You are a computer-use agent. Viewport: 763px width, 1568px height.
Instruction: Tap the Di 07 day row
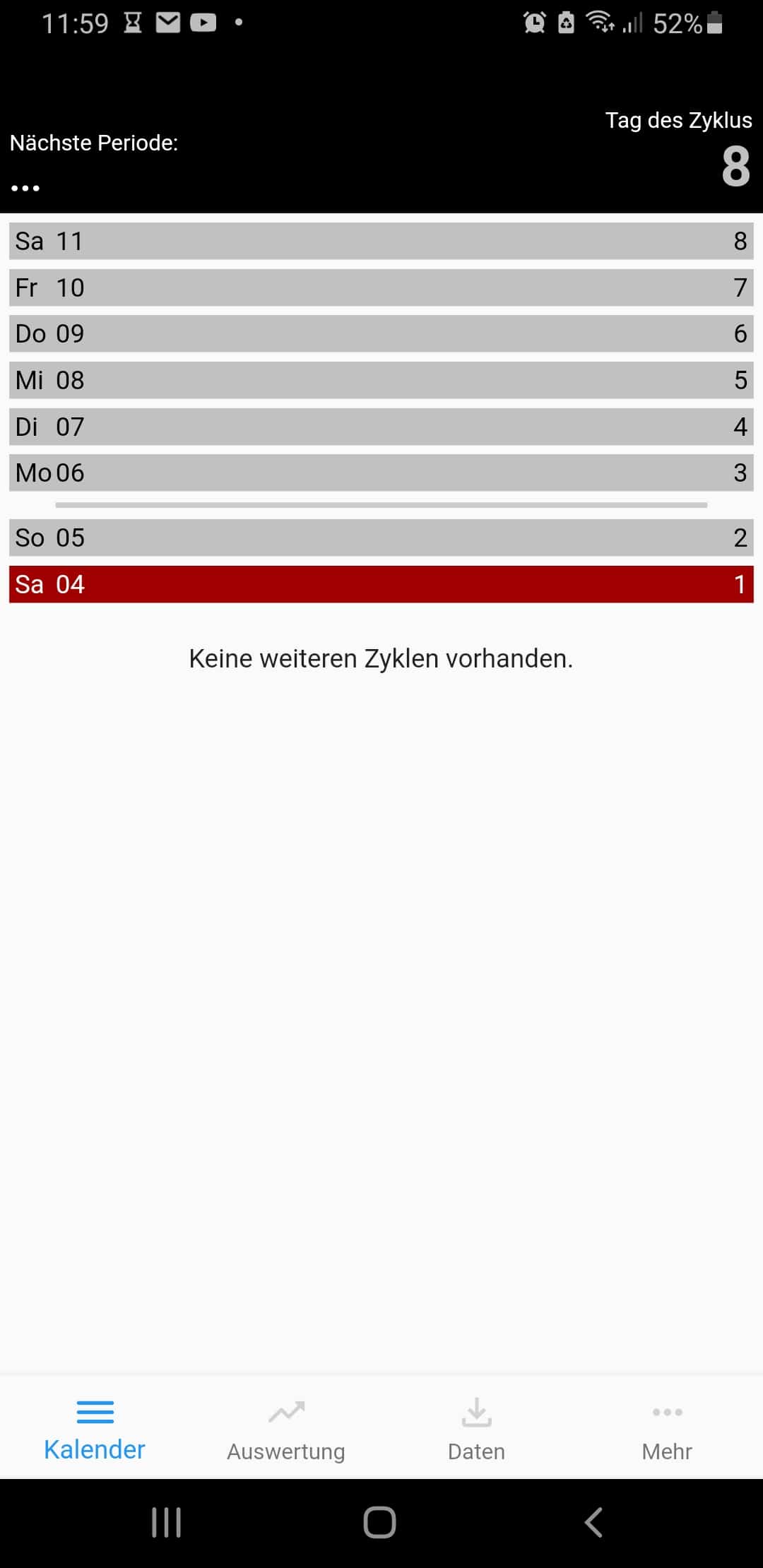381,427
